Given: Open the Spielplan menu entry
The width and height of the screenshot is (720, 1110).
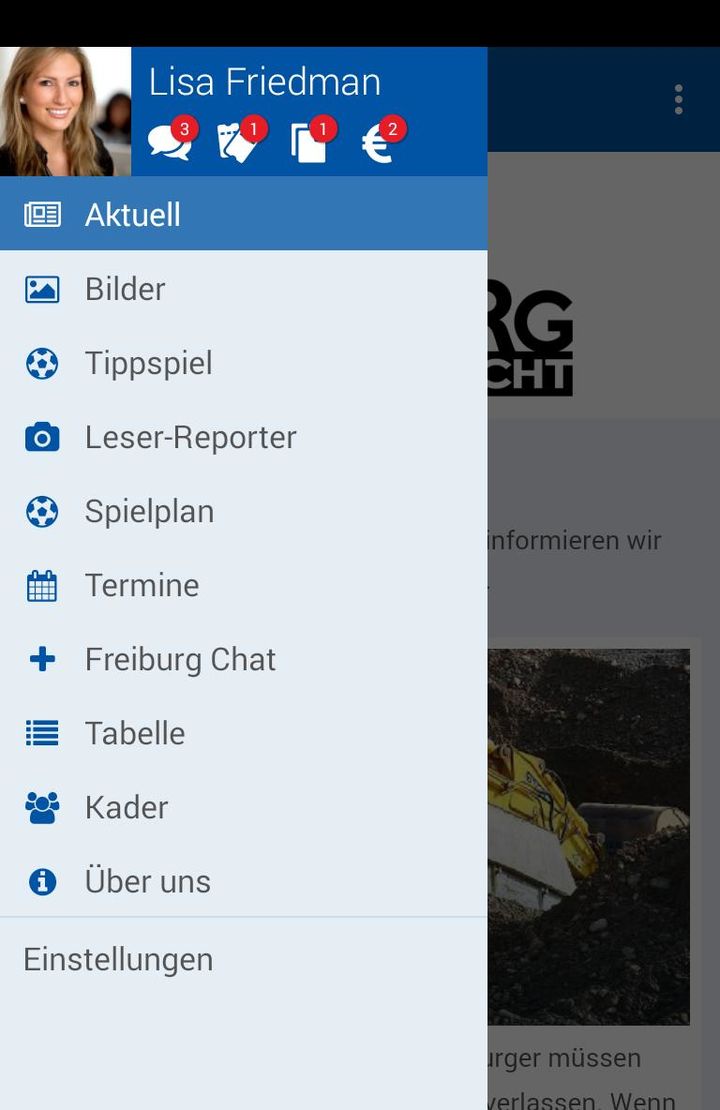Looking at the screenshot, I should [x=150, y=510].
